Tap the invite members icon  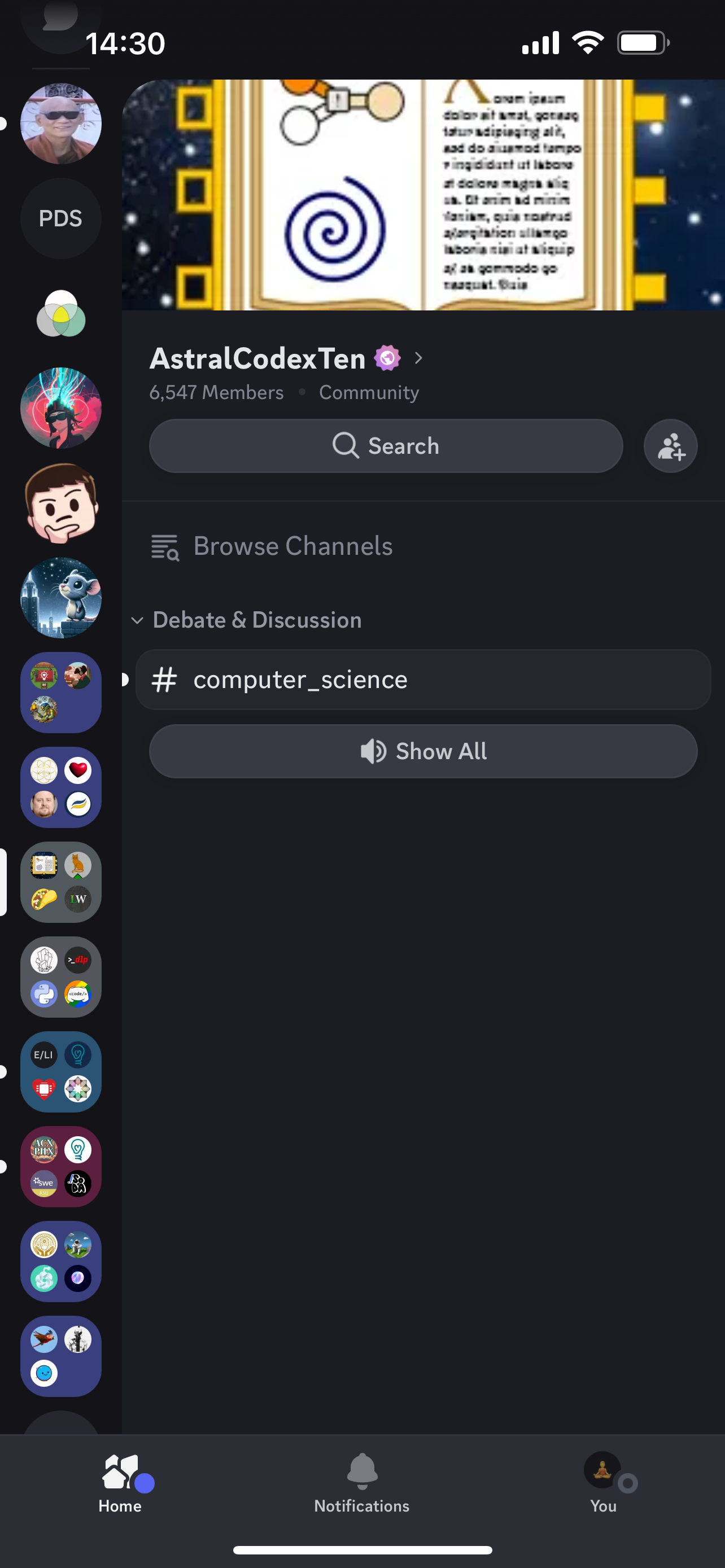pyautogui.click(x=670, y=445)
